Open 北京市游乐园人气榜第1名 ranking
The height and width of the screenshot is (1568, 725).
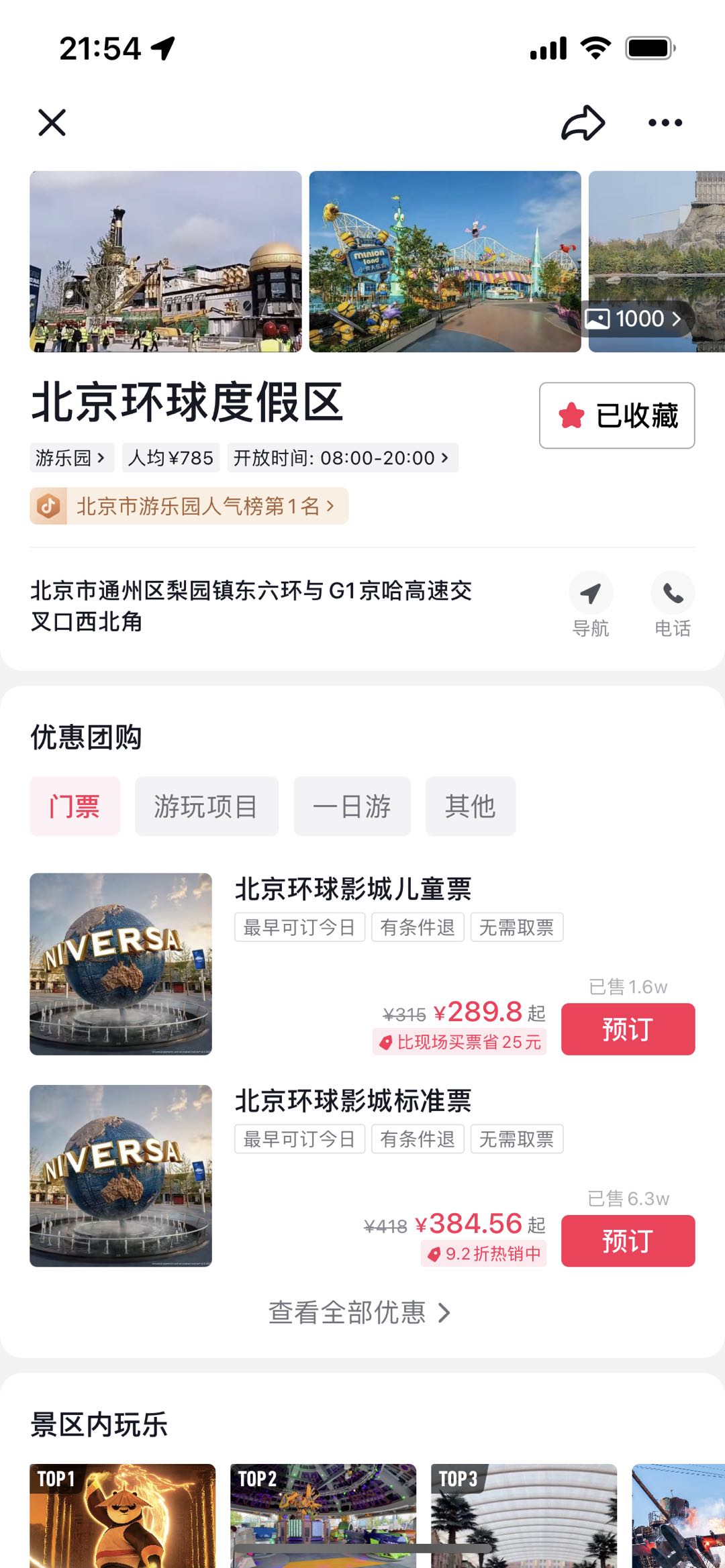click(x=189, y=506)
